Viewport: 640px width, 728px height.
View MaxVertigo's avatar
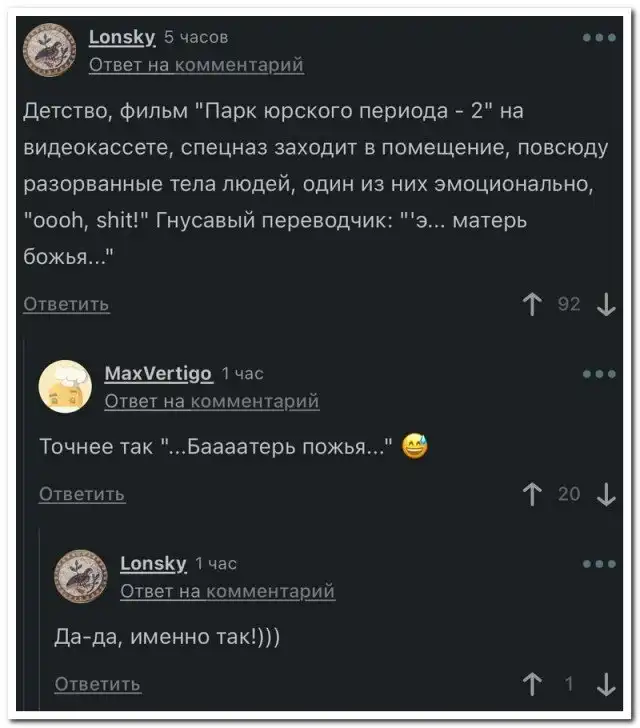click(65, 385)
